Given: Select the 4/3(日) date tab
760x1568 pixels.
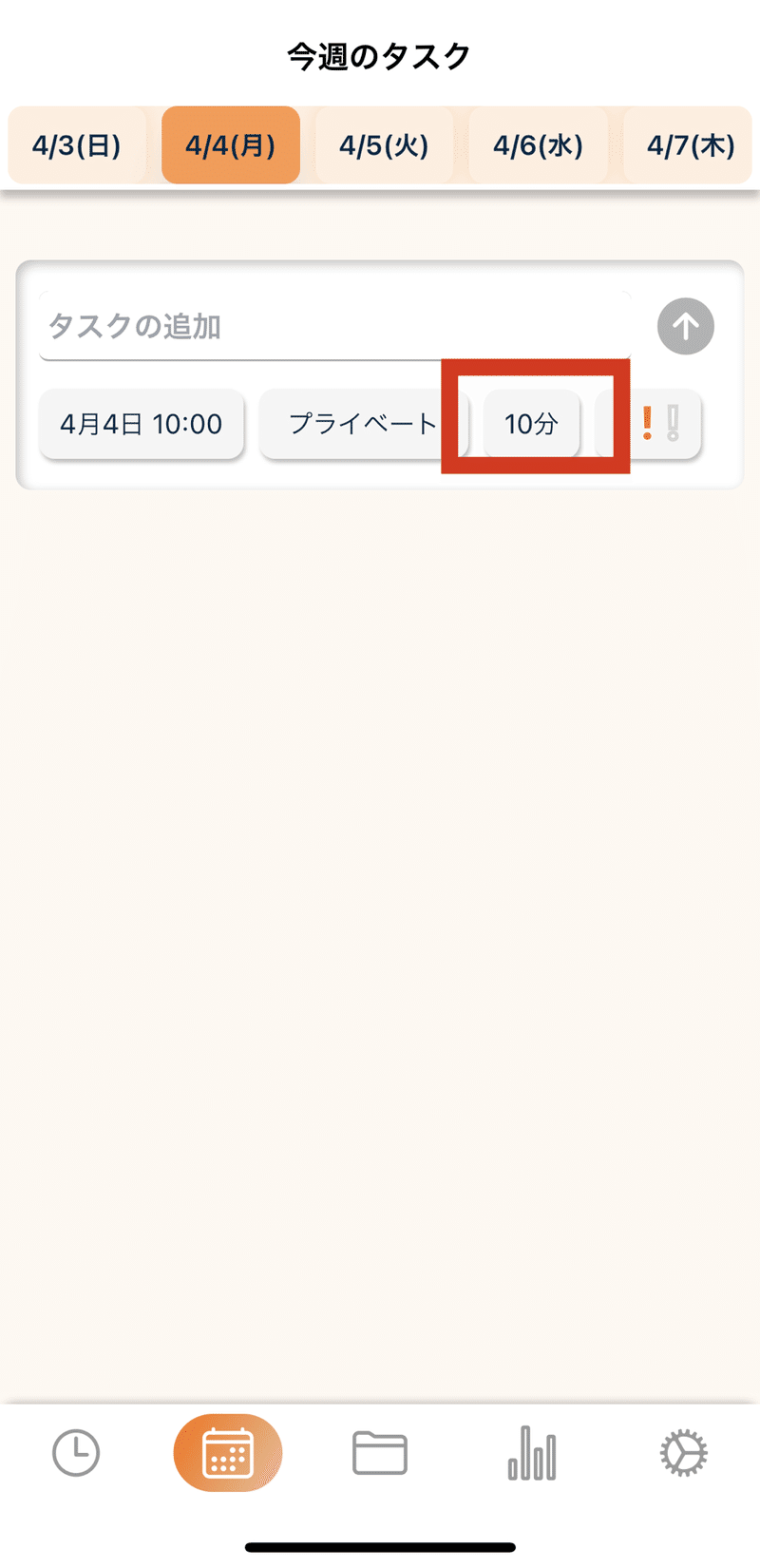Looking at the screenshot, I should (77, 145).
